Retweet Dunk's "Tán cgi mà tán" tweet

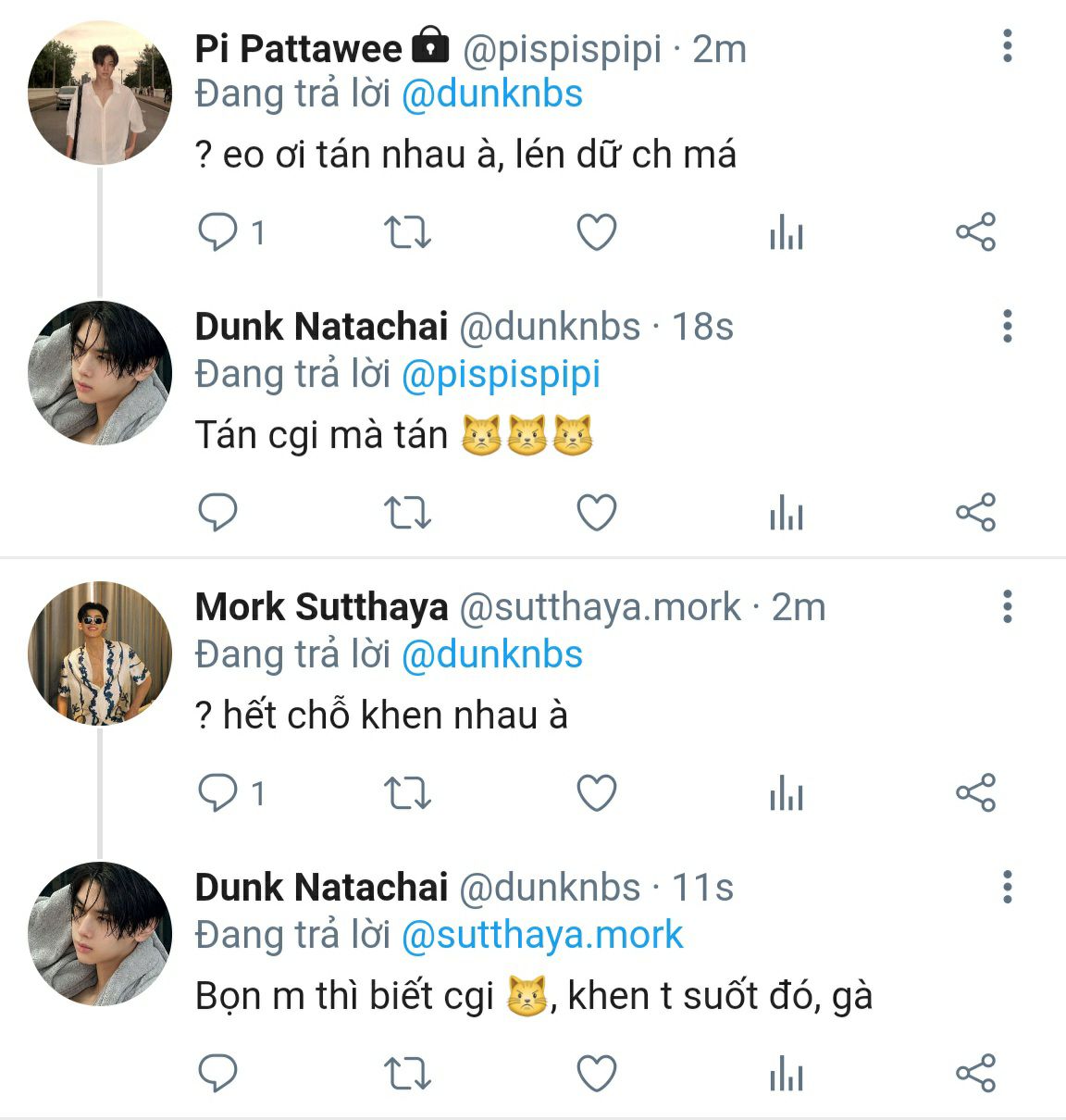tap(407, 512)
